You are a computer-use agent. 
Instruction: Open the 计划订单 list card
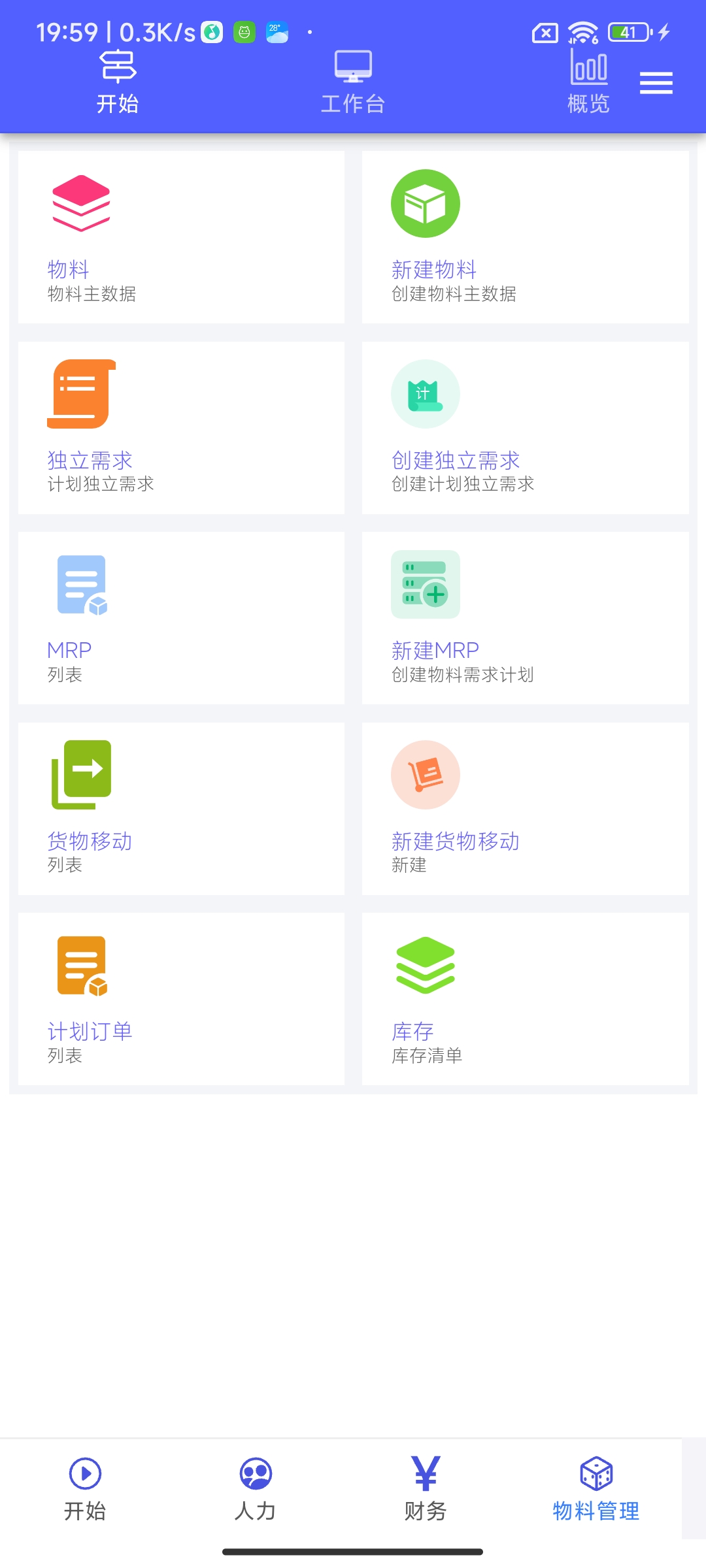[x=181, y=999]
